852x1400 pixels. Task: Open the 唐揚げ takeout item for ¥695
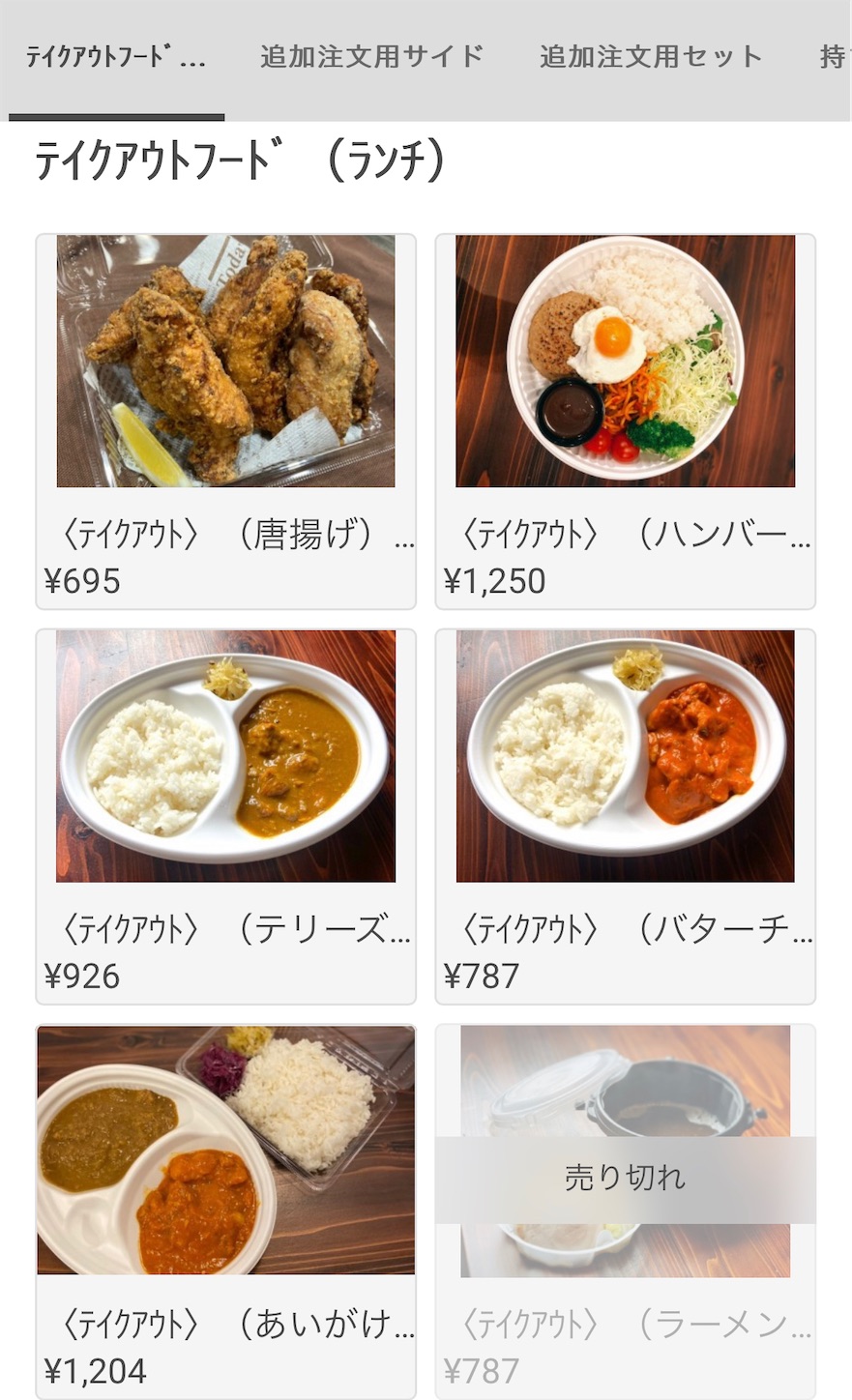point(226,422)
